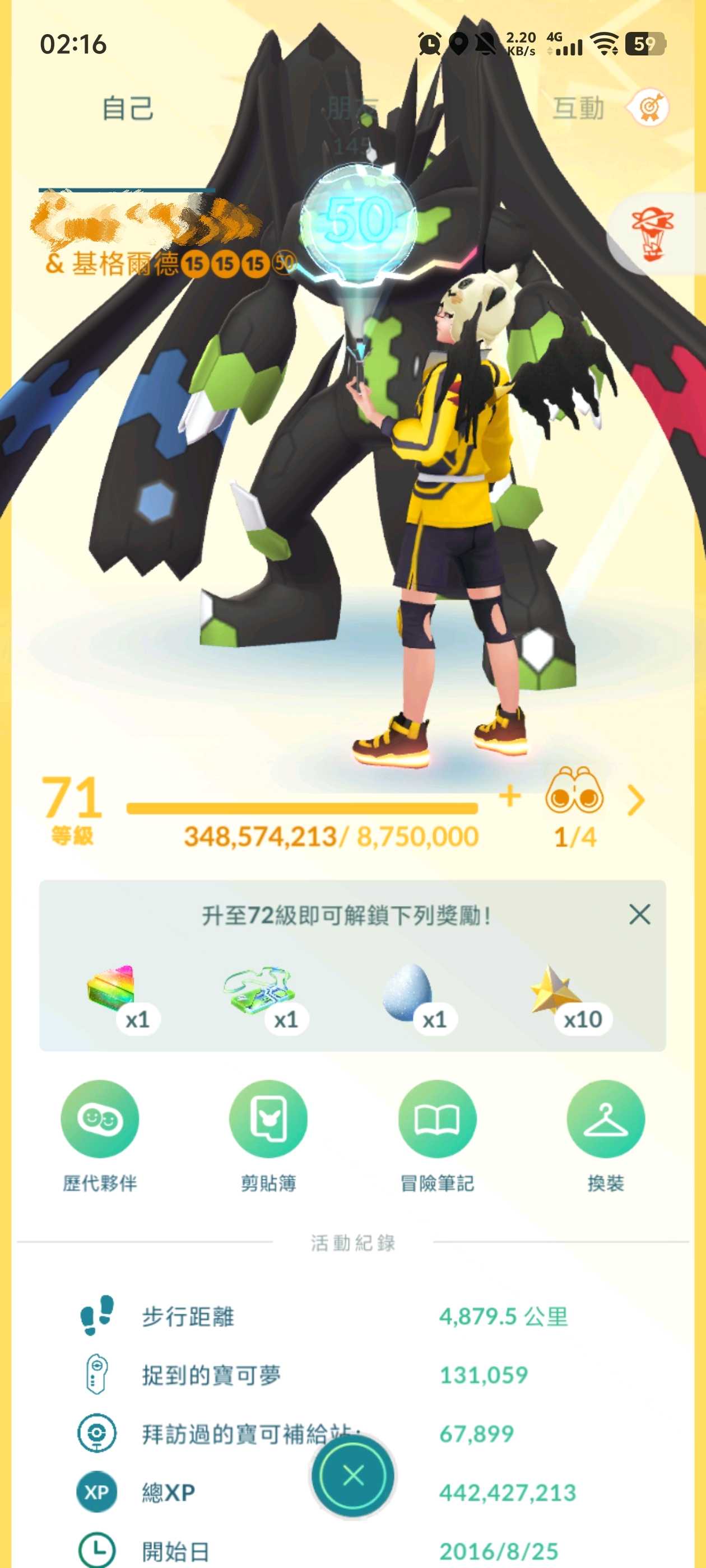This screenshot has width=706, height=1568.
Task: Switch to the 互動 tab
Action: pyautogui.click(x=578, y=109)
